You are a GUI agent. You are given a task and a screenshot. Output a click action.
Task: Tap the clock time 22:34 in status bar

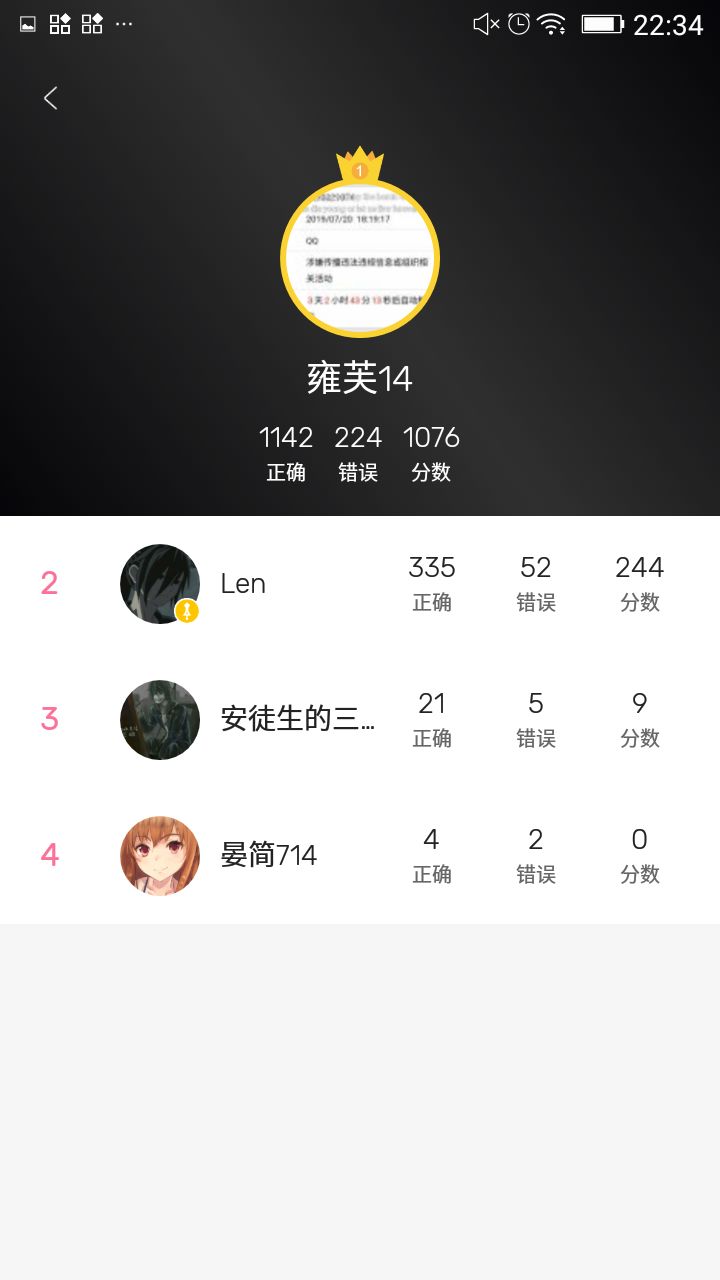[x=670, y=23]
